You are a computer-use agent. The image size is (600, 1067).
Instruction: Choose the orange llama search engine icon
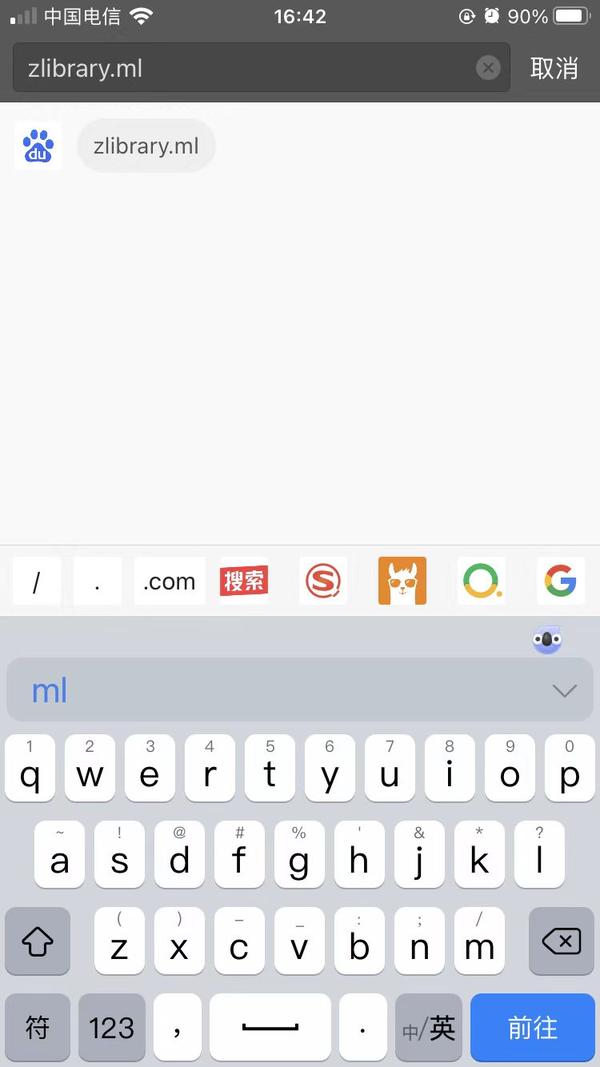pos(402,580)
